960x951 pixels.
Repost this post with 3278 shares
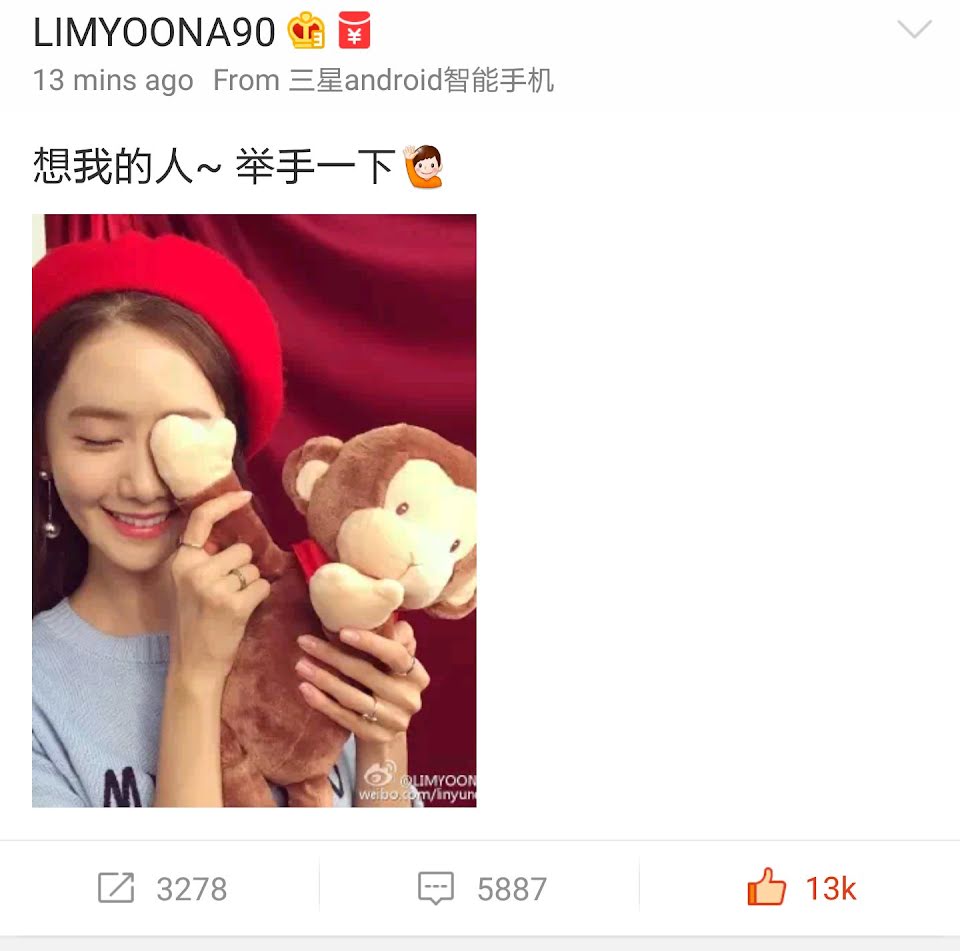tap(161, 888)
